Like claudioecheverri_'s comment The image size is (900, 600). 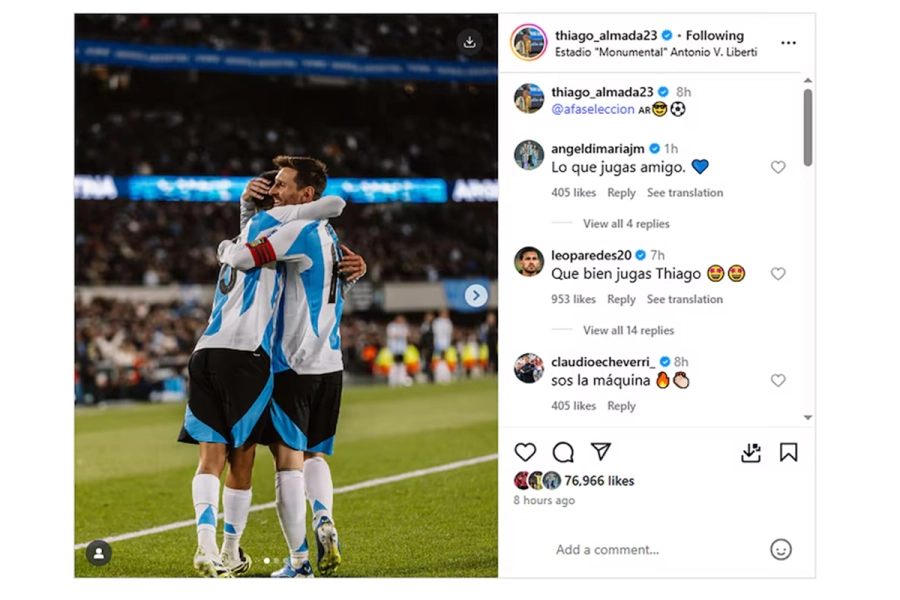(778, 380)
